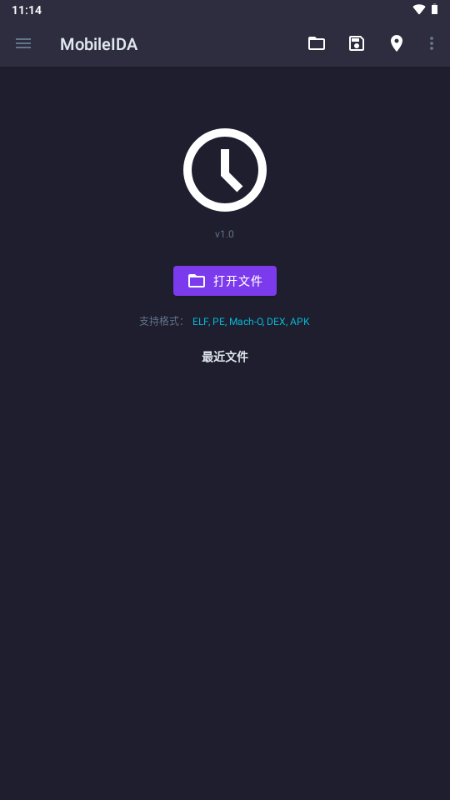Image resolution: width=450 pixels, height=800 pixels.
Task: Open the hamburger drawer menu
Action: pos(23,43)
